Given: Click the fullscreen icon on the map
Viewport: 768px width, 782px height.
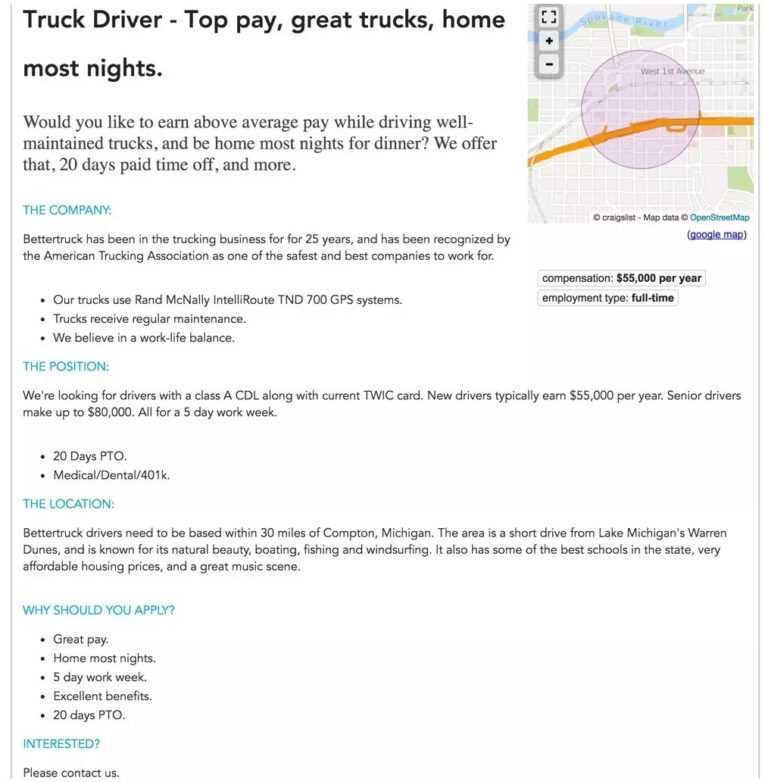Looking at the screenshot, I should (x=547, y=15).
